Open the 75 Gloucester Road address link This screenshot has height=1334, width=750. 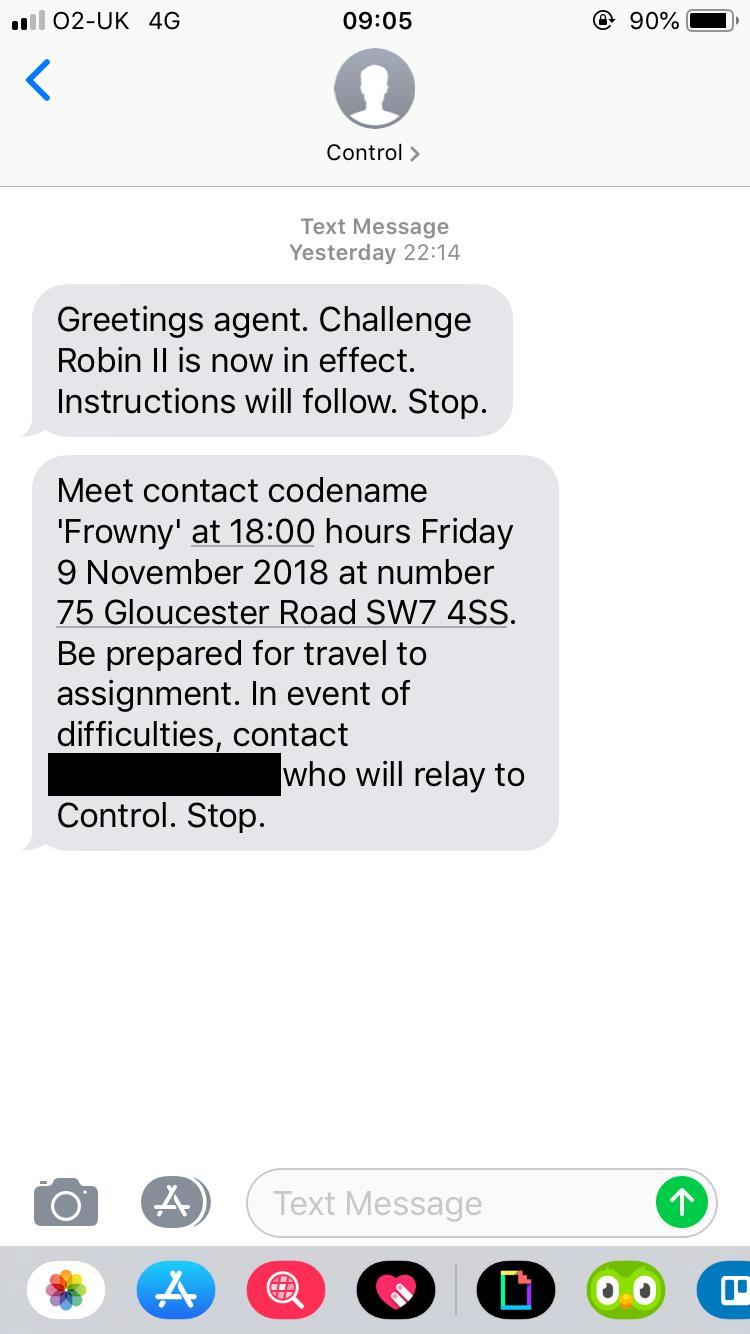tap(282, 612)
